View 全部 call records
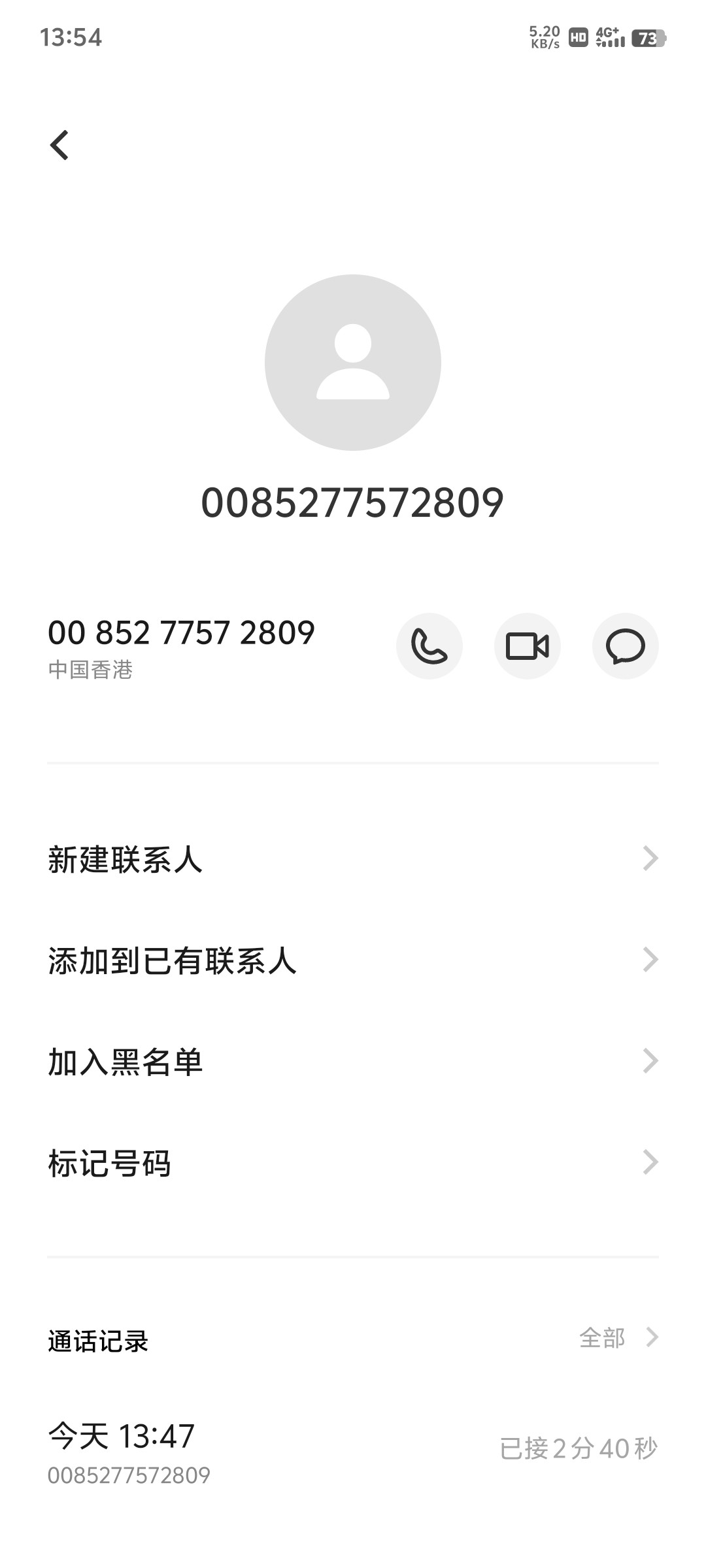Image resolution: width=706 pixels, height=1568 pixels. click(x=618, y=1337)
